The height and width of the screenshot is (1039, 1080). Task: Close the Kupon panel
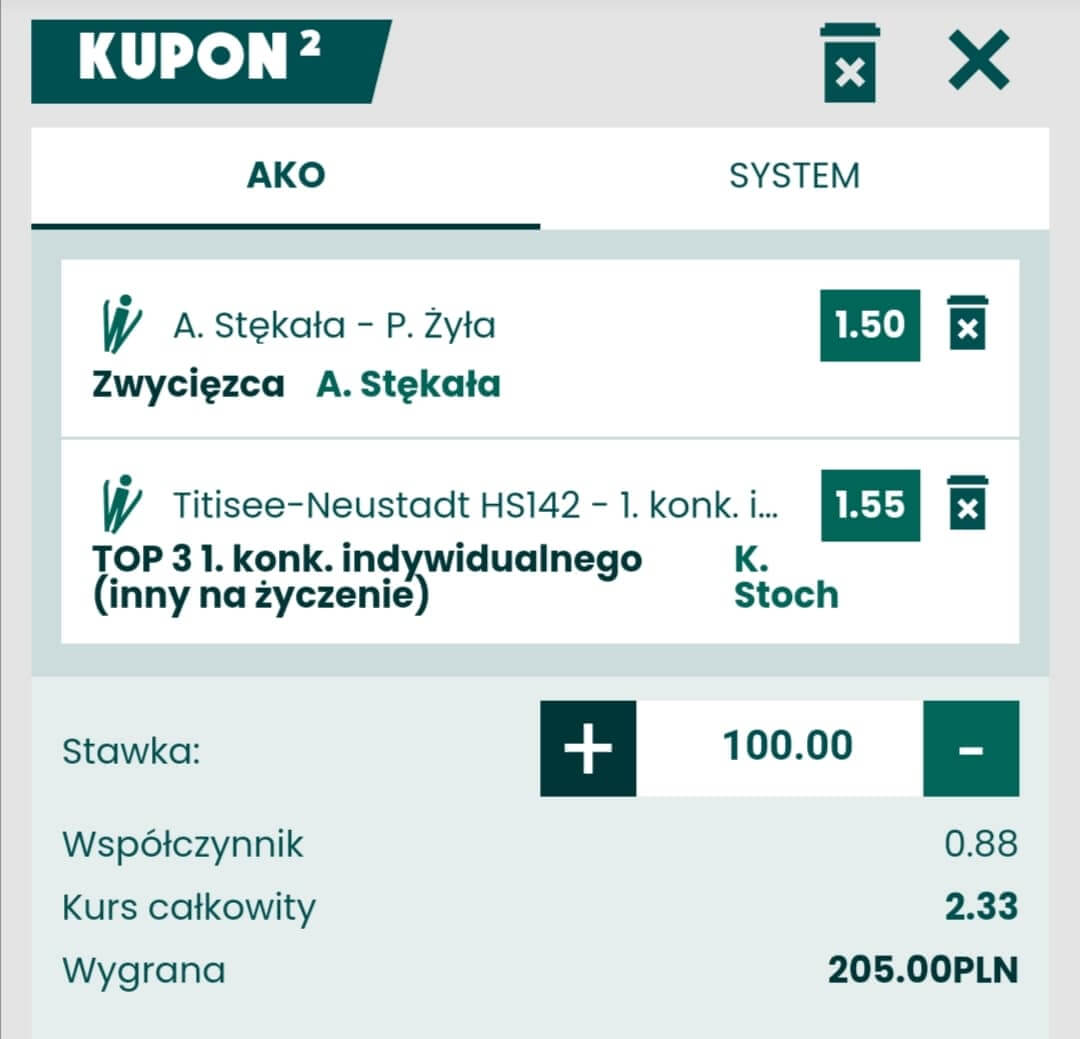click(x=979, y=60)
